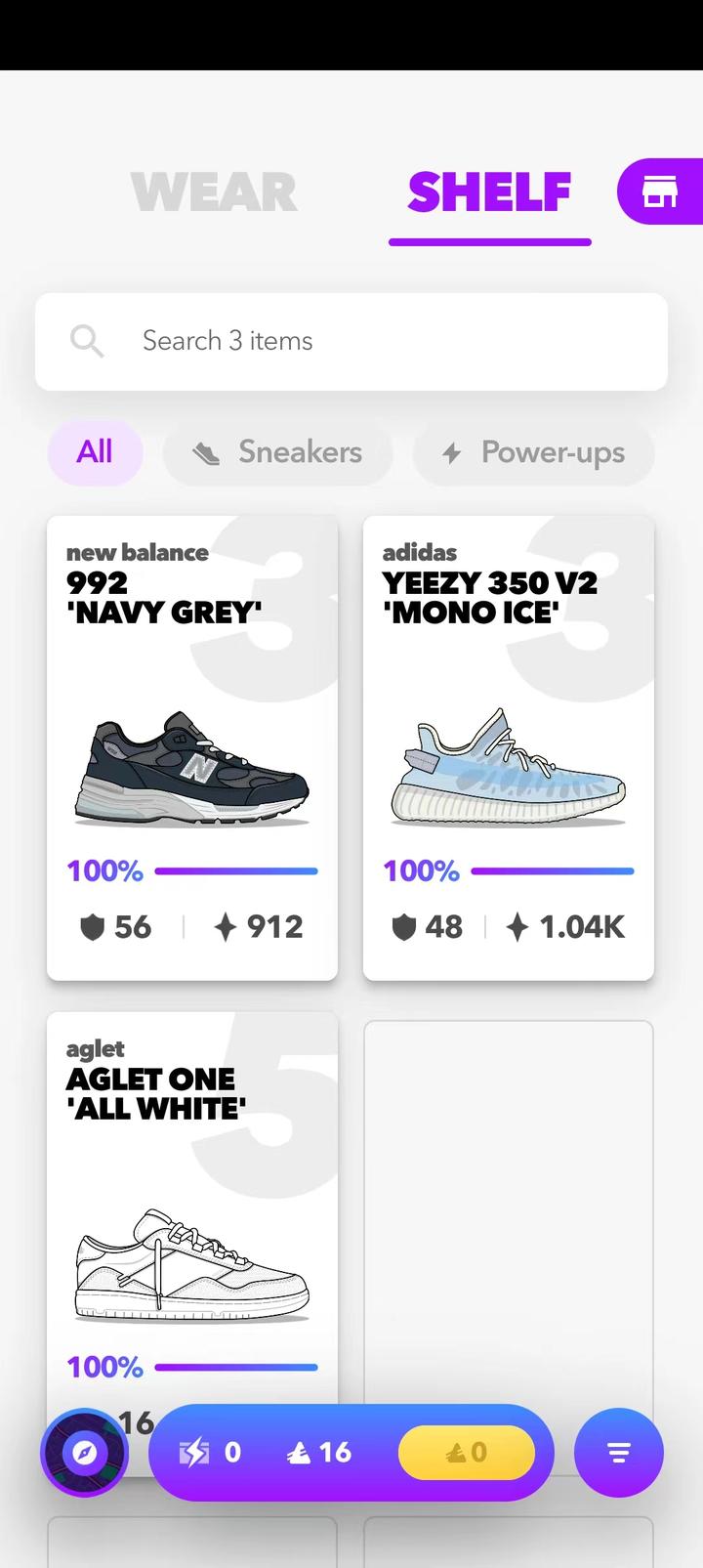Open the round filter menu button
The image size is (703, 1568).
coord(619,1453)
